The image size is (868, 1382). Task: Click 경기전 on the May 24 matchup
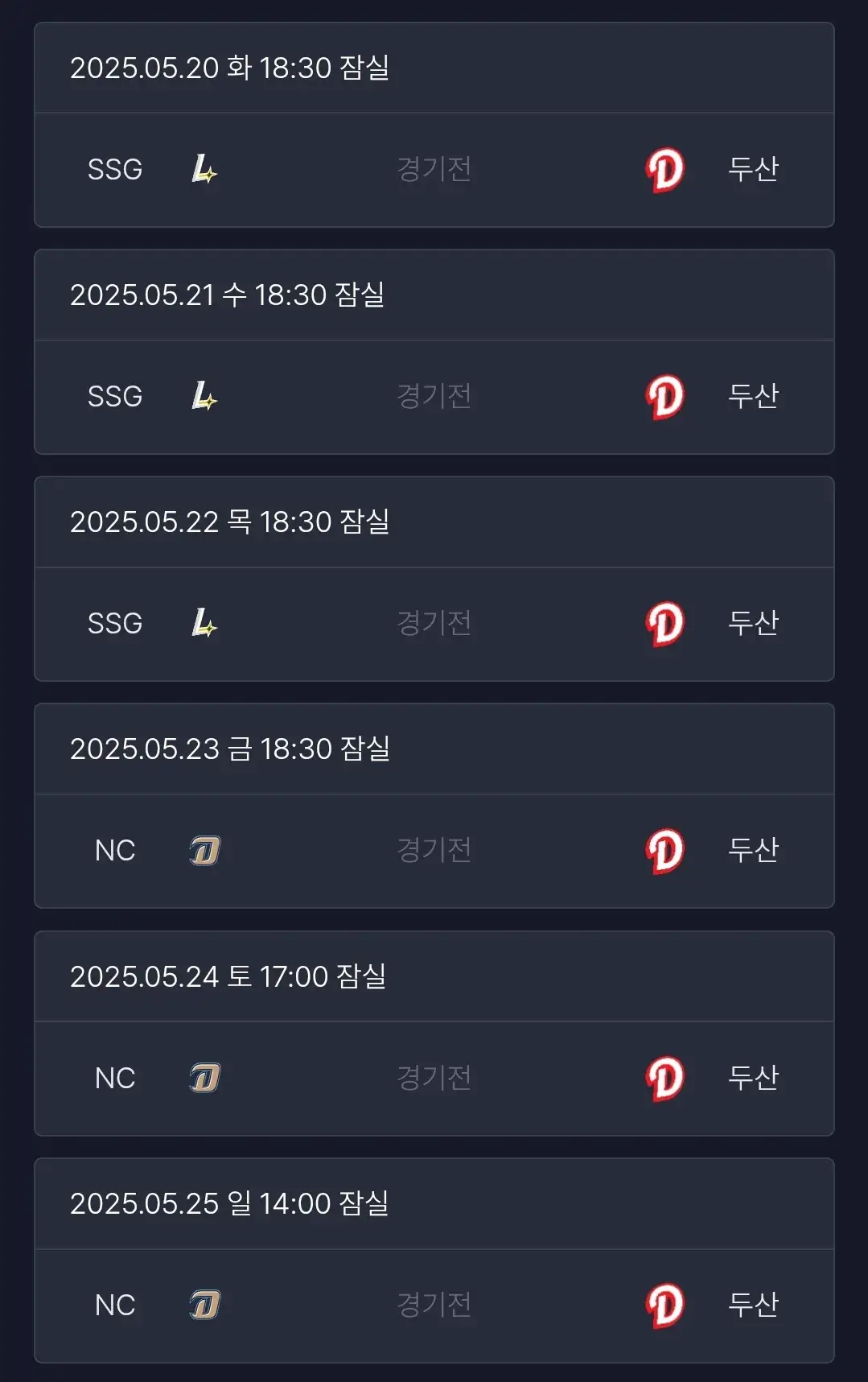(434, 1078)
